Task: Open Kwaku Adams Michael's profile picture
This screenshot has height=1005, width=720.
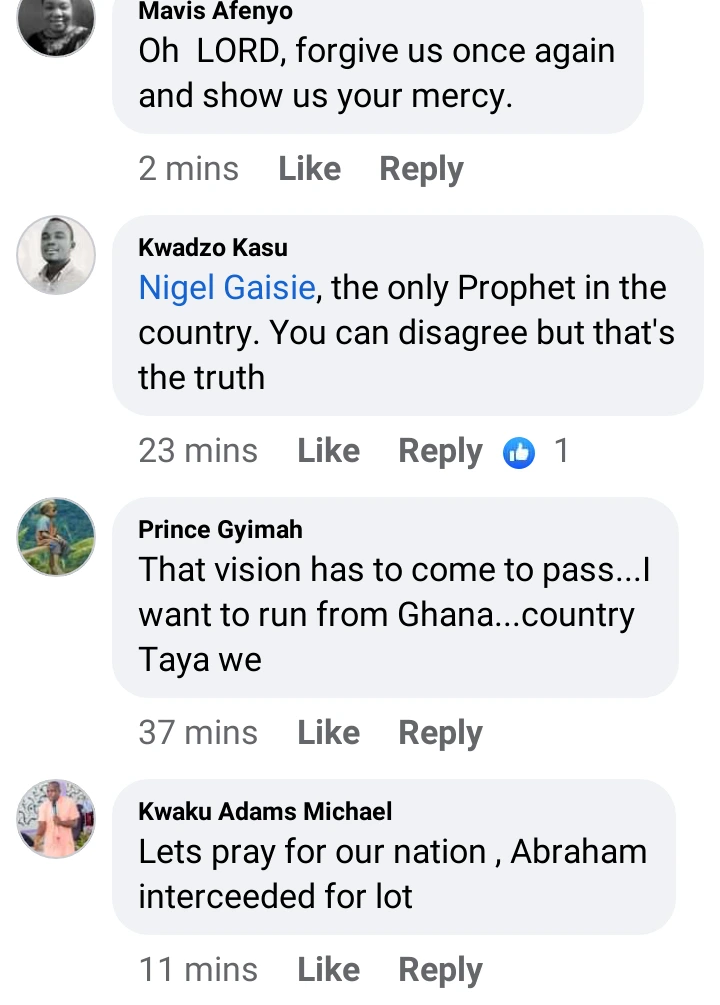Action: pos(56,819)
